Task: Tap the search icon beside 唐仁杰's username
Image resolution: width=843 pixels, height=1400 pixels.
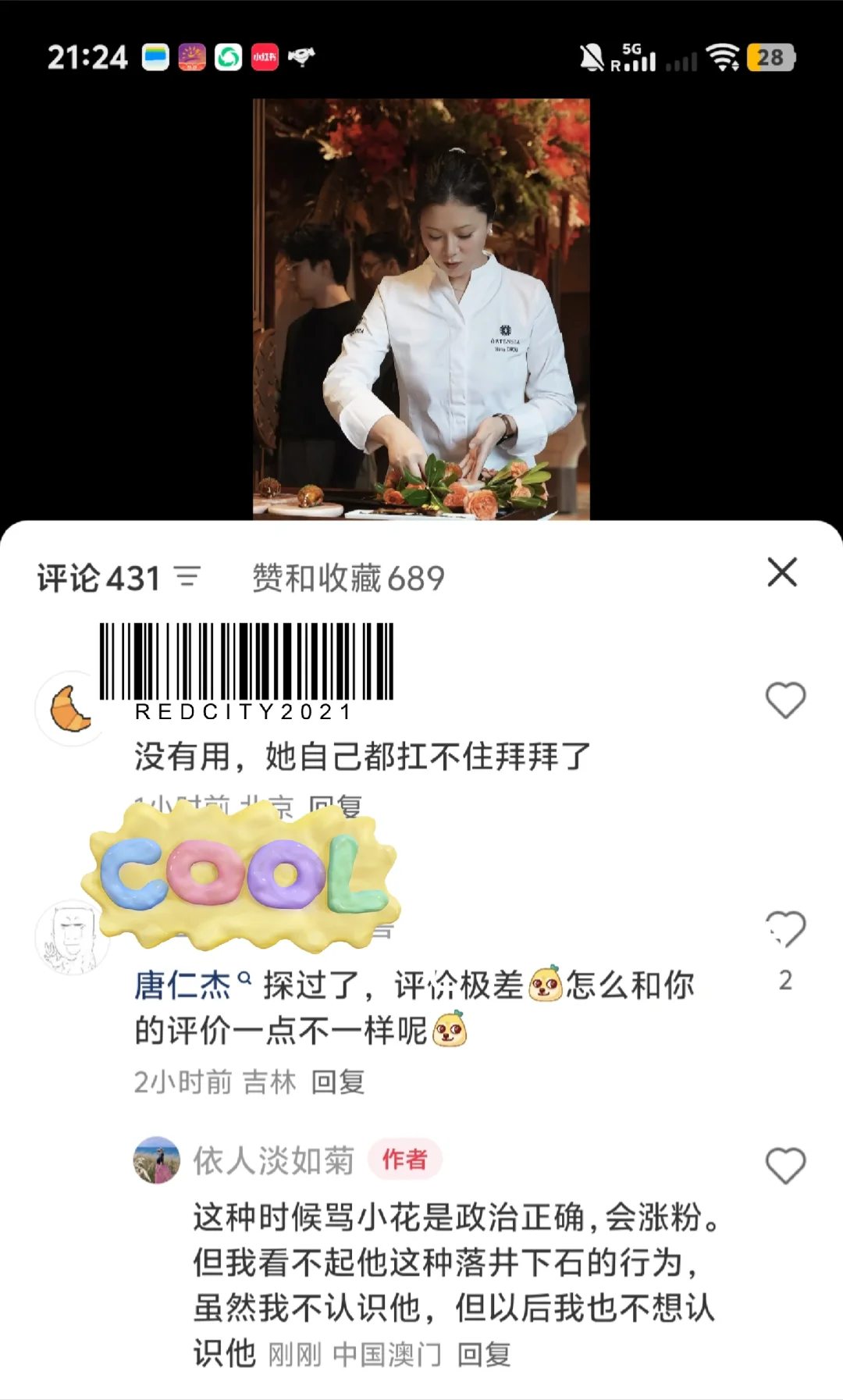Action: click(245, 978)
